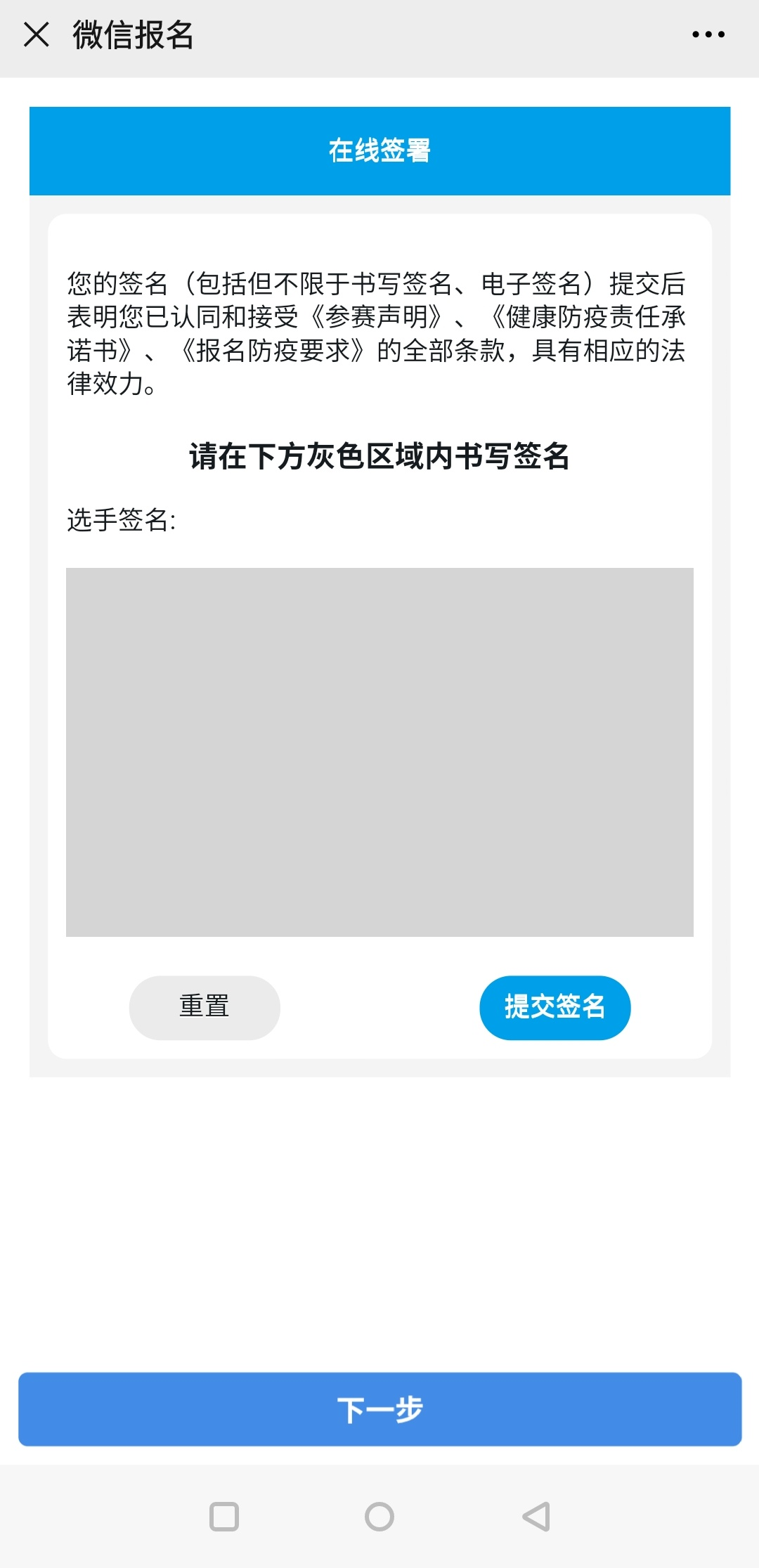
Task: Continue with the 下一步 button
Action: pos(379,1408)
